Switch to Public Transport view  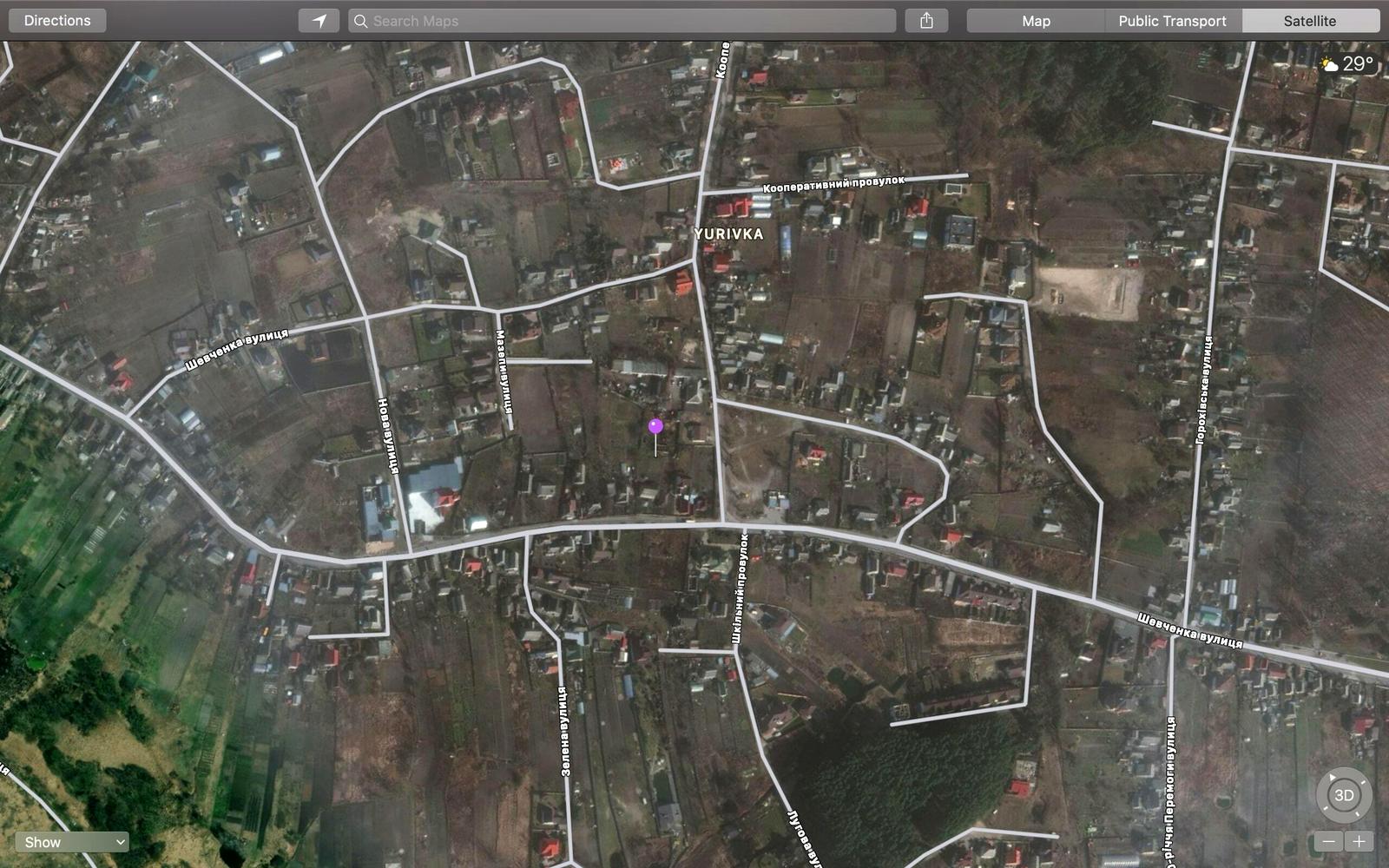(1172, 20)
